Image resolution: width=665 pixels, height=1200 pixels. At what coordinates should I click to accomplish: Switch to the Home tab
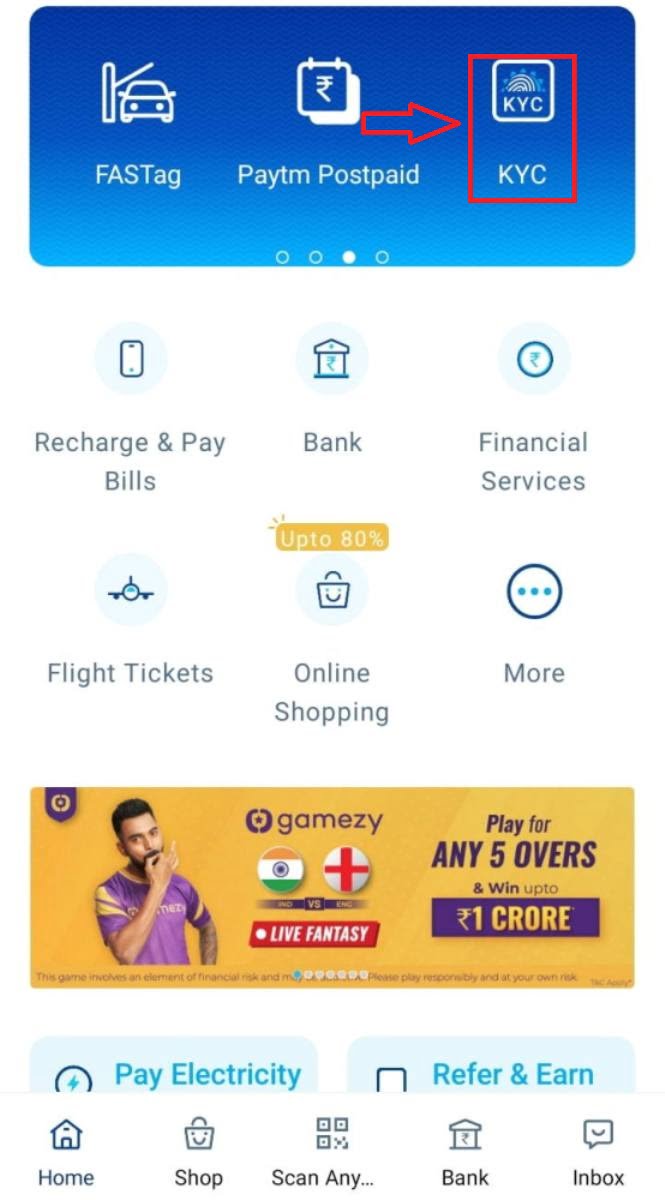(66, 1152)
